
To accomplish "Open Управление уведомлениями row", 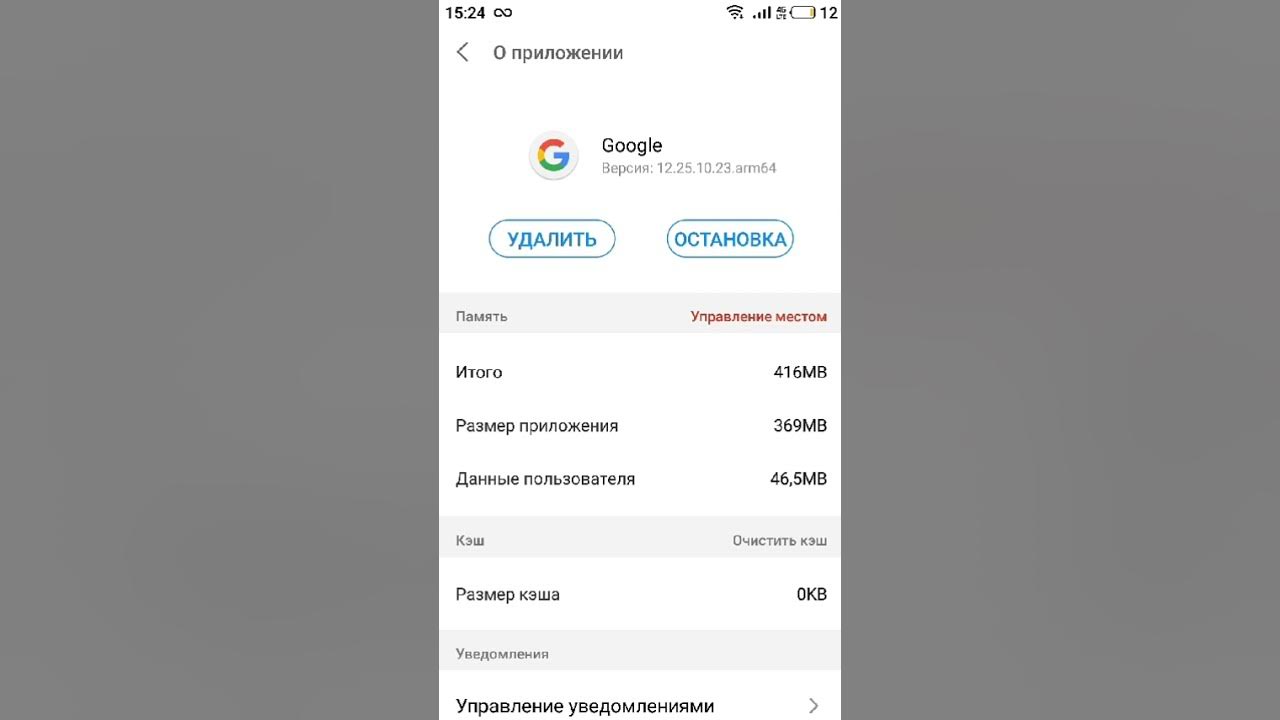I will (x=639, y=705).
